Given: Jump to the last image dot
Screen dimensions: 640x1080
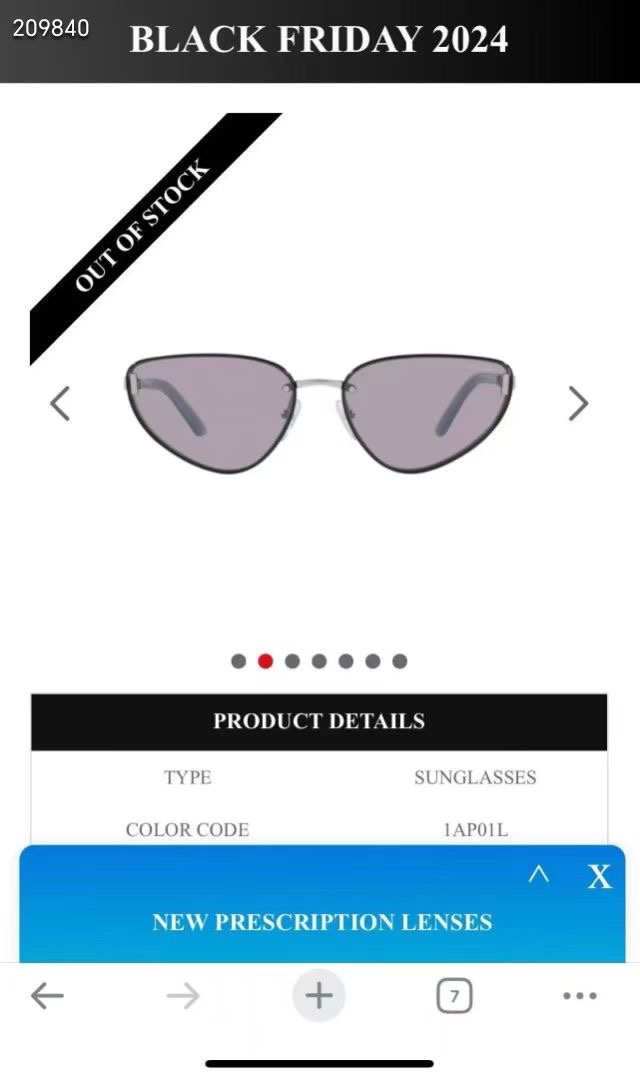Looking at the screenshot, I should point(400,661).
